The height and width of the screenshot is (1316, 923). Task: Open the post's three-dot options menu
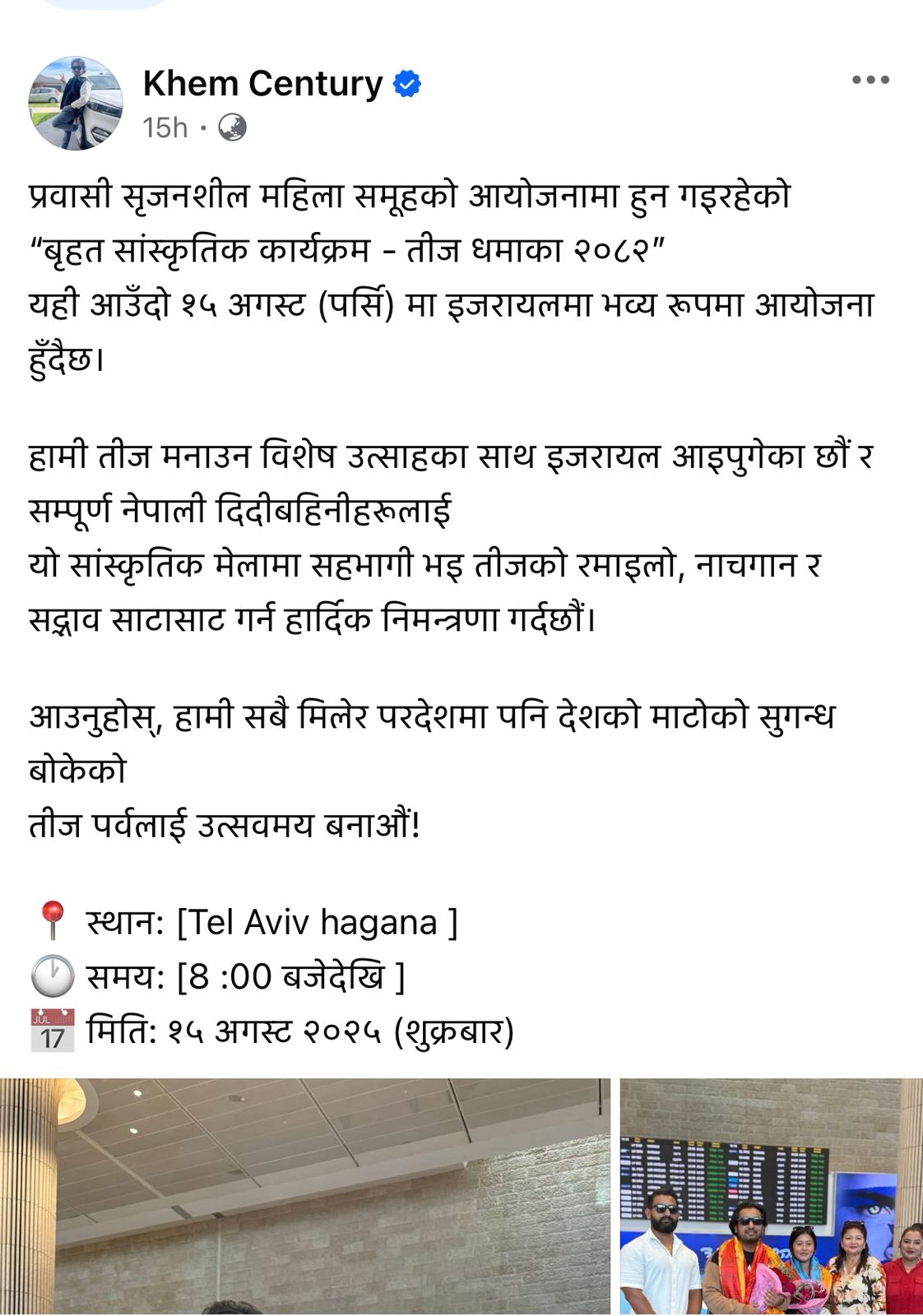(x=870, y=81)
